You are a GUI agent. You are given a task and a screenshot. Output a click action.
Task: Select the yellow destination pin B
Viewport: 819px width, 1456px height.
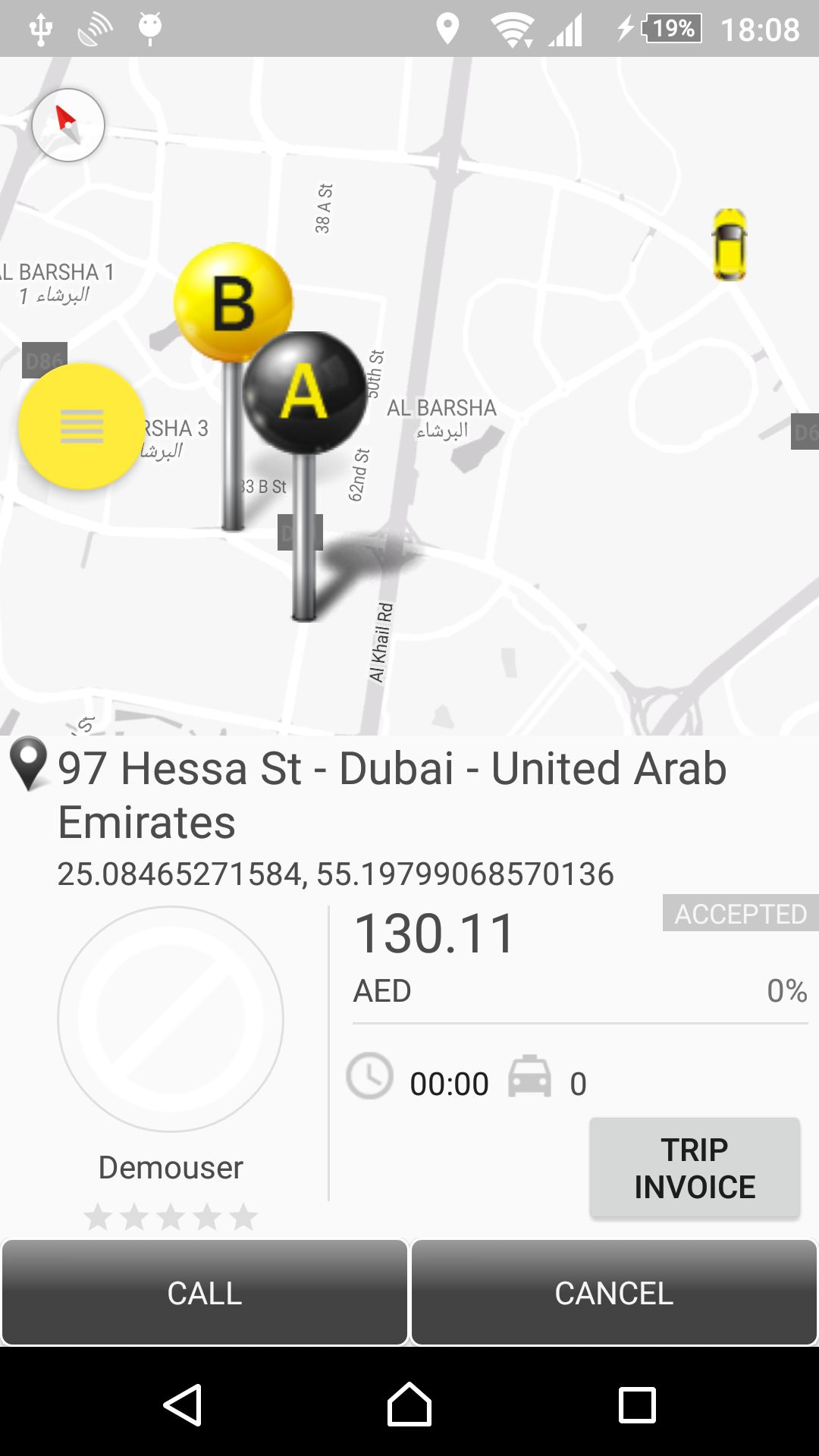[233, 302]
